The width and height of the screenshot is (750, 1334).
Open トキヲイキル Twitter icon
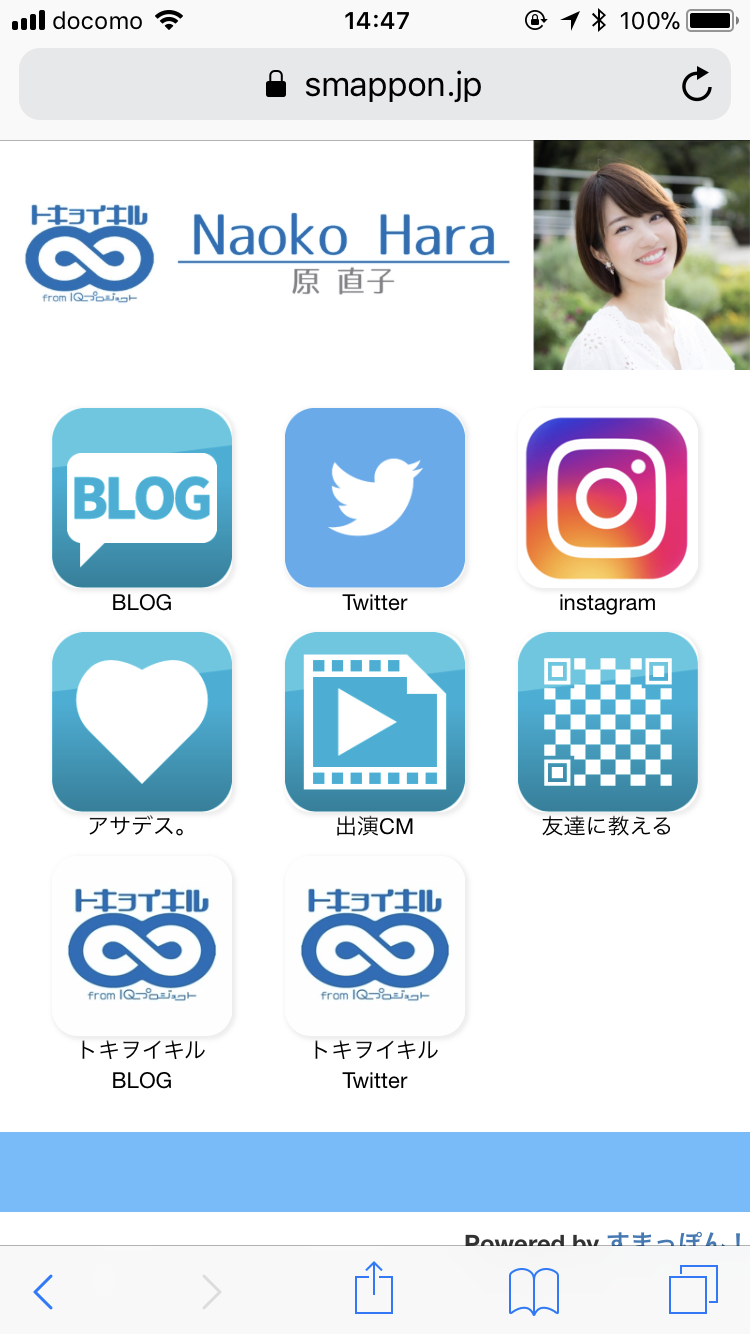[x=375, y=945]
